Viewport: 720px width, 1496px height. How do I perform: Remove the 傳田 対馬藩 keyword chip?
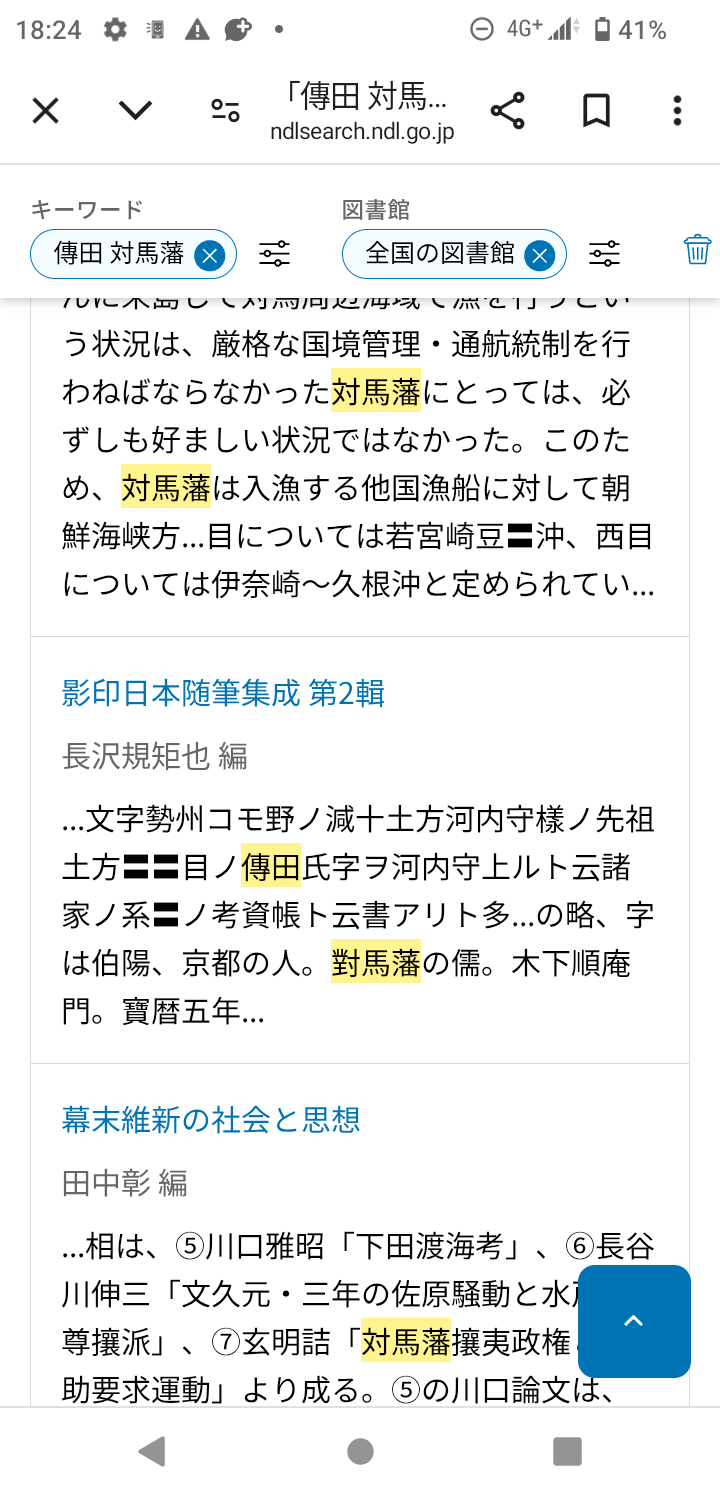coord(209,255)
